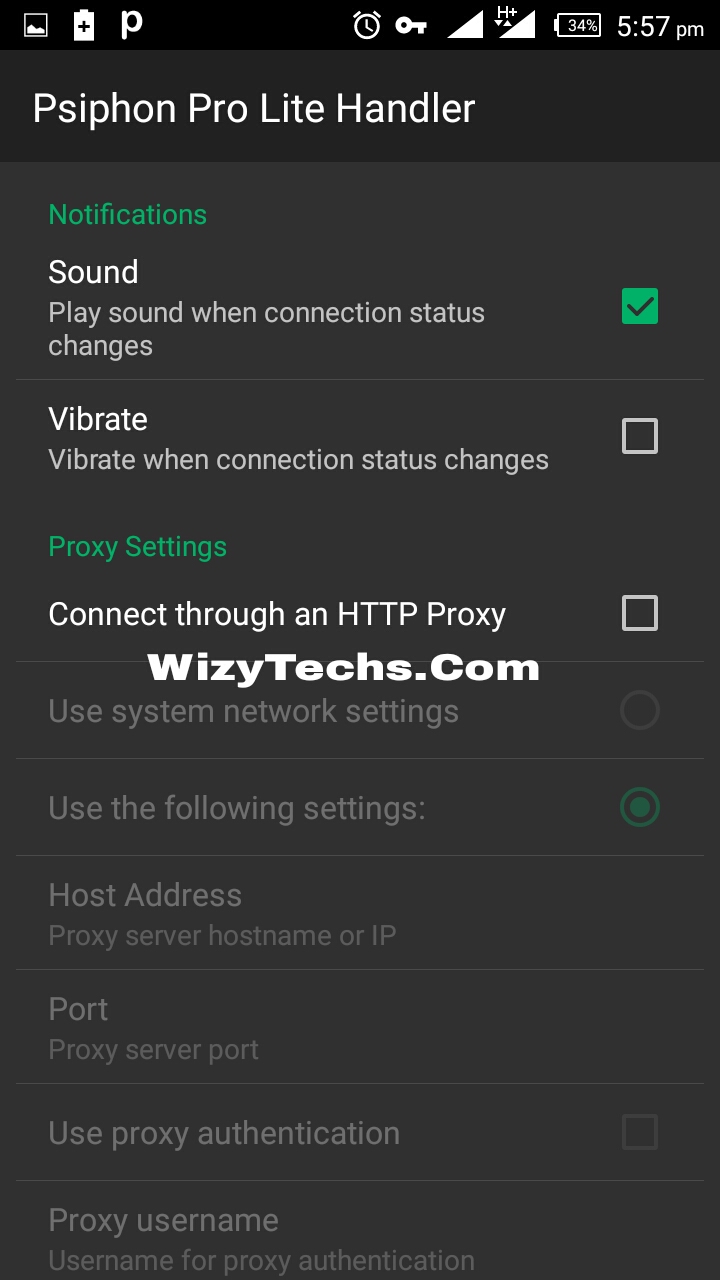Select Use system network settings

(x=640, y=711)
